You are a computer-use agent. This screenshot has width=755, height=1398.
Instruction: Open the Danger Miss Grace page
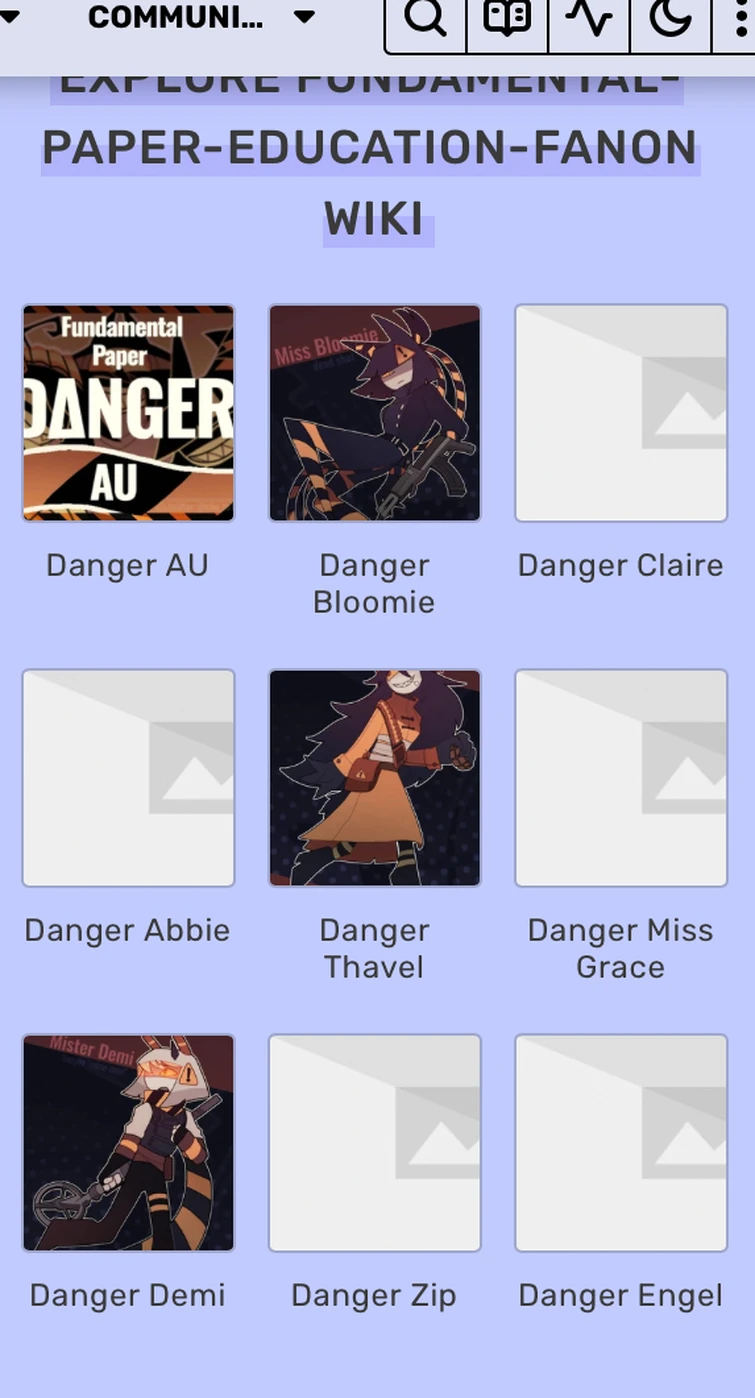click(620, 778)
